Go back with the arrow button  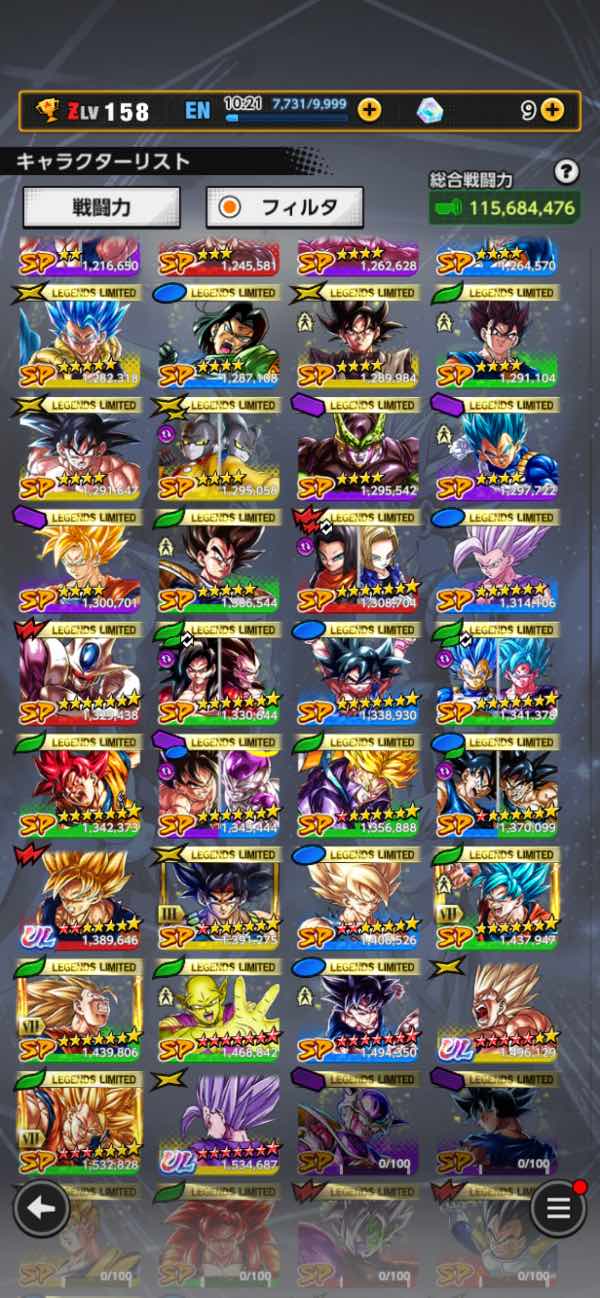(42, 1208)
